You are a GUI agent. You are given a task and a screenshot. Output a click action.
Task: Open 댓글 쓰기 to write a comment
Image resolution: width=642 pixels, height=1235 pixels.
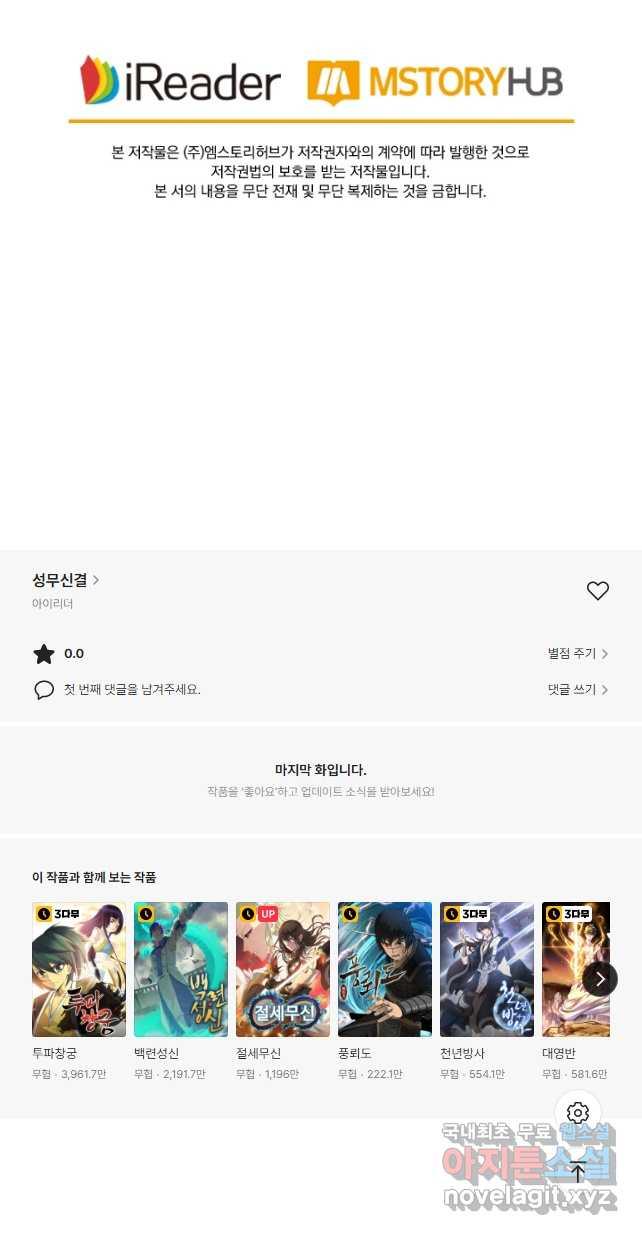click(577, 690)
